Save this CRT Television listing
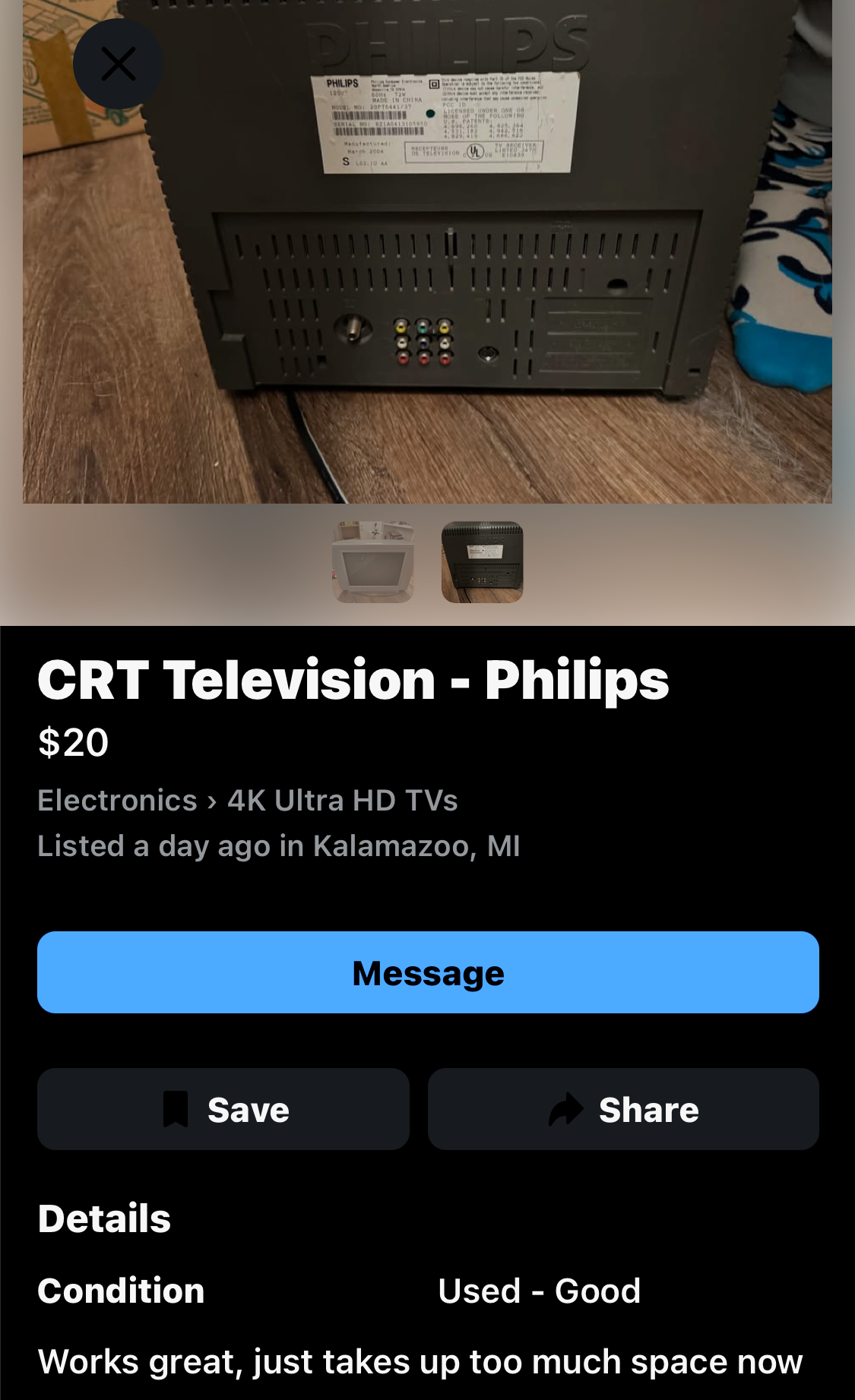Viewport: 855px width, 1400px height. [x=223, y=1109]
